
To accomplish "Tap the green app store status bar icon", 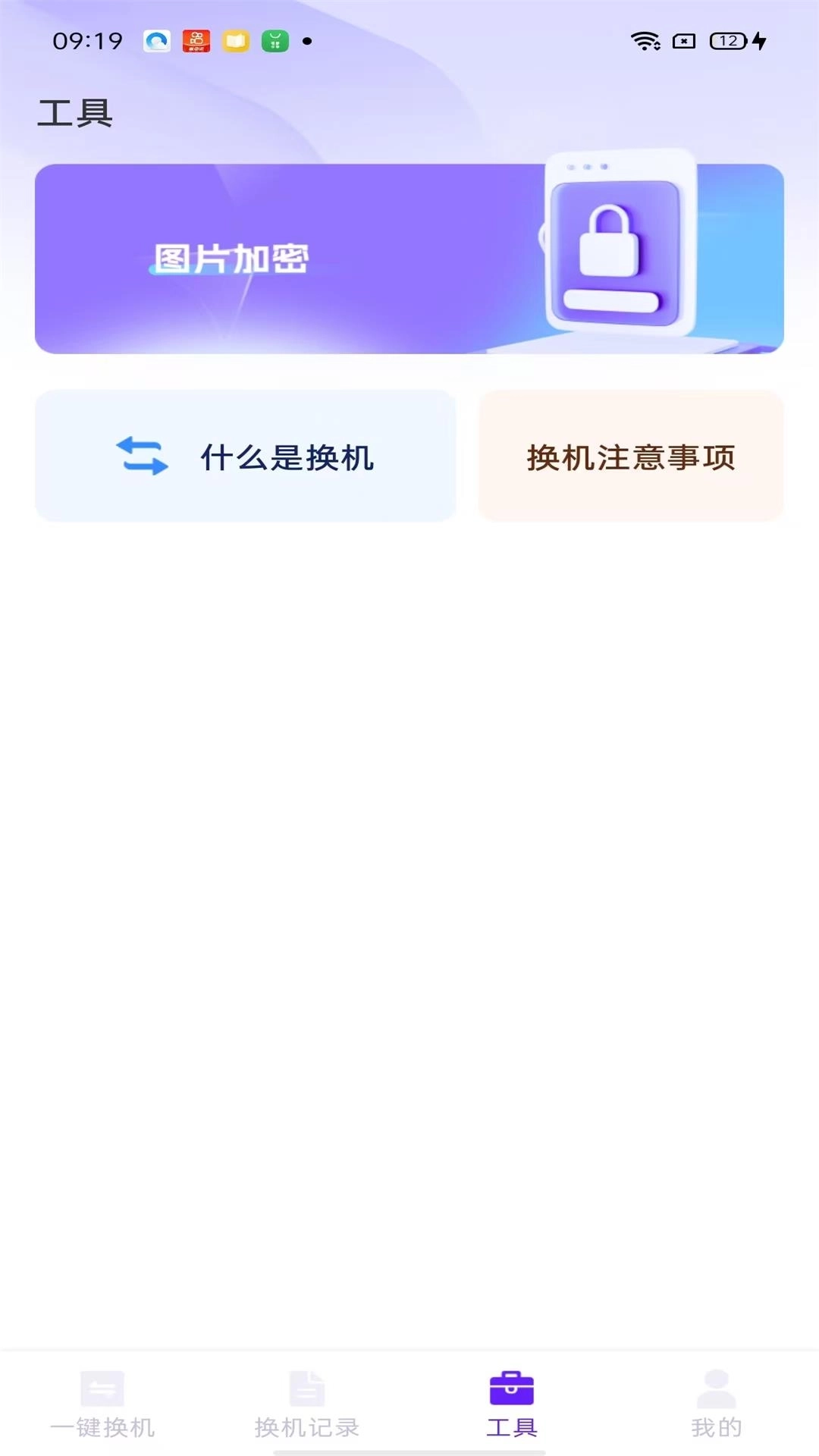I will click(x=276, y=42).
